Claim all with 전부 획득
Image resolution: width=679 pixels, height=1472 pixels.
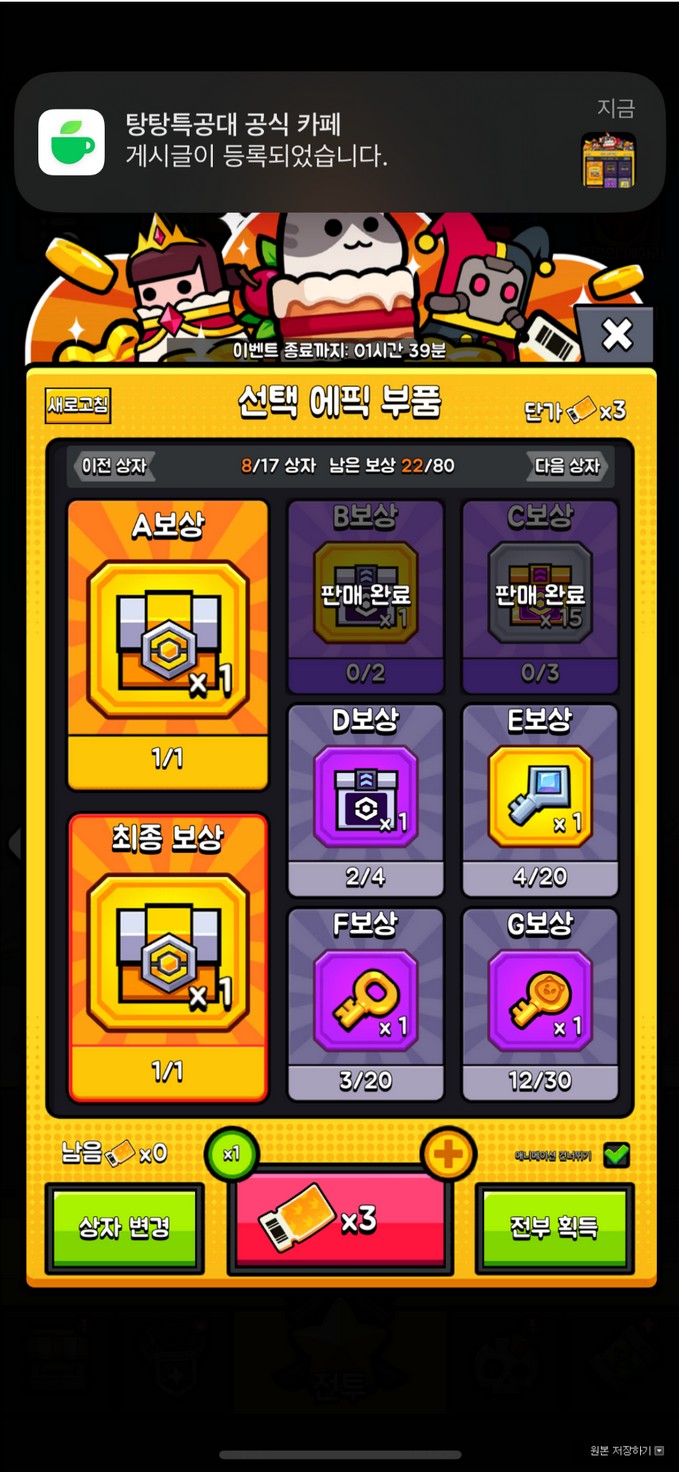pyautogui.click(x=554, y=1228)
